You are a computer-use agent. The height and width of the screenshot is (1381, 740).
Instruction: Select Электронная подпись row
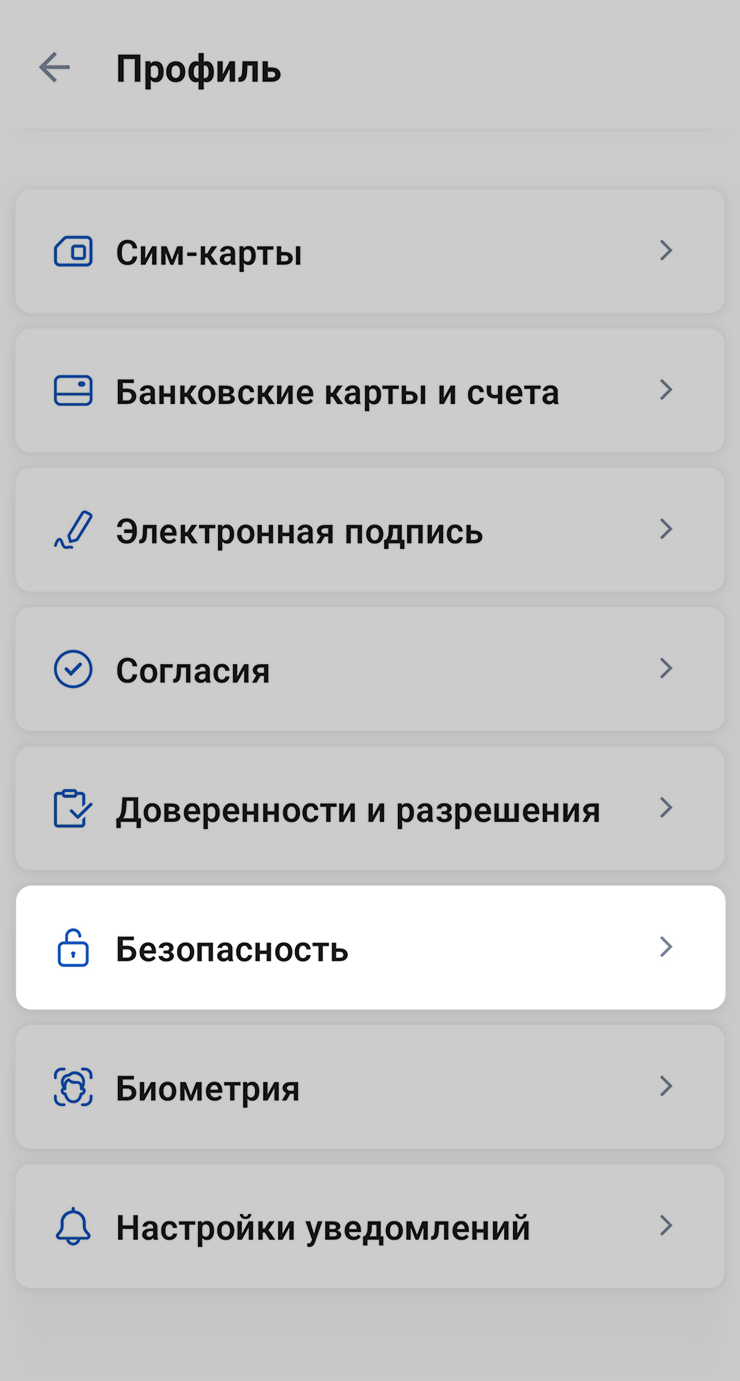369,529
